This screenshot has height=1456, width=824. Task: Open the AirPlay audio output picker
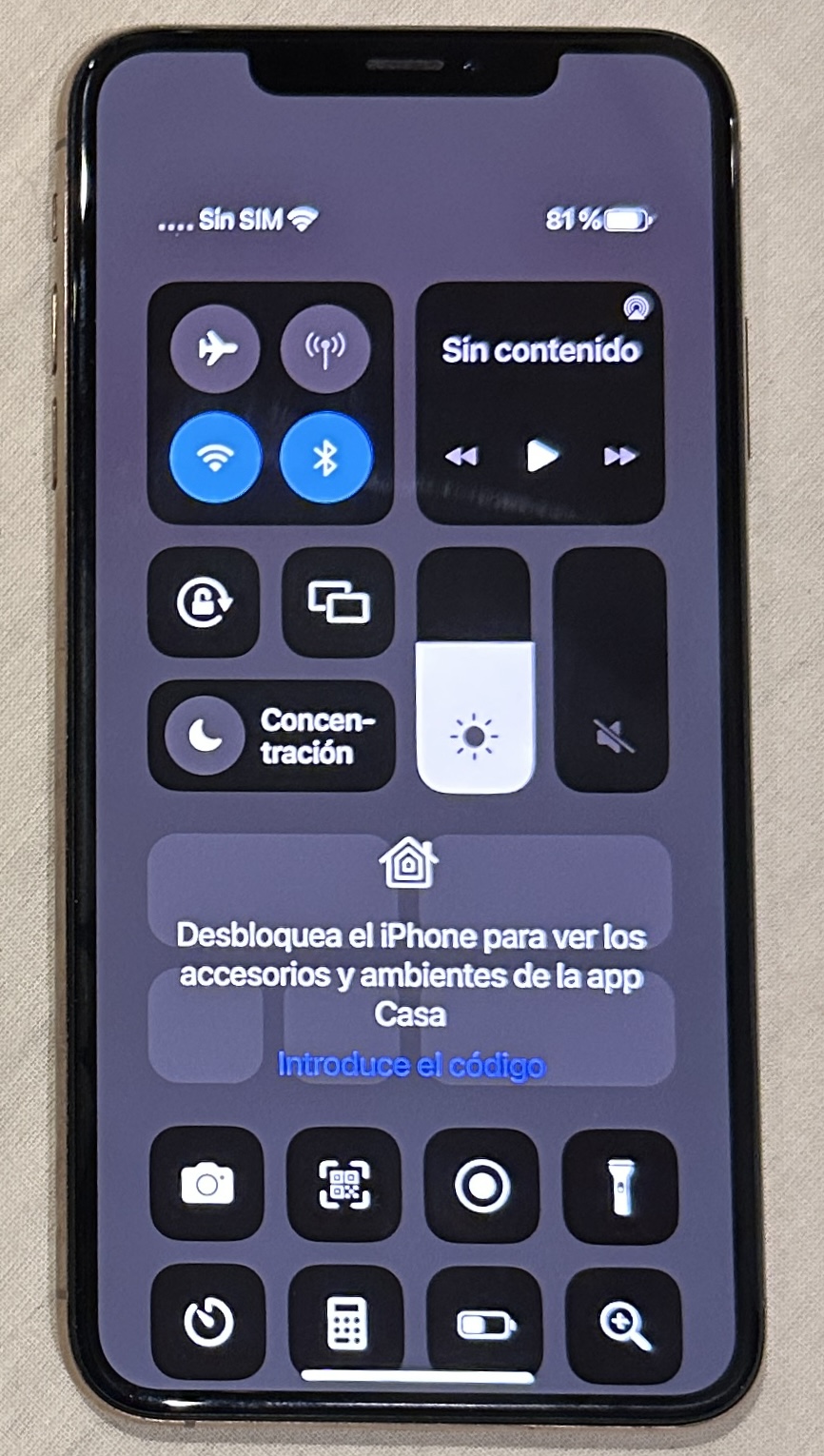click(x=636, y=306)
